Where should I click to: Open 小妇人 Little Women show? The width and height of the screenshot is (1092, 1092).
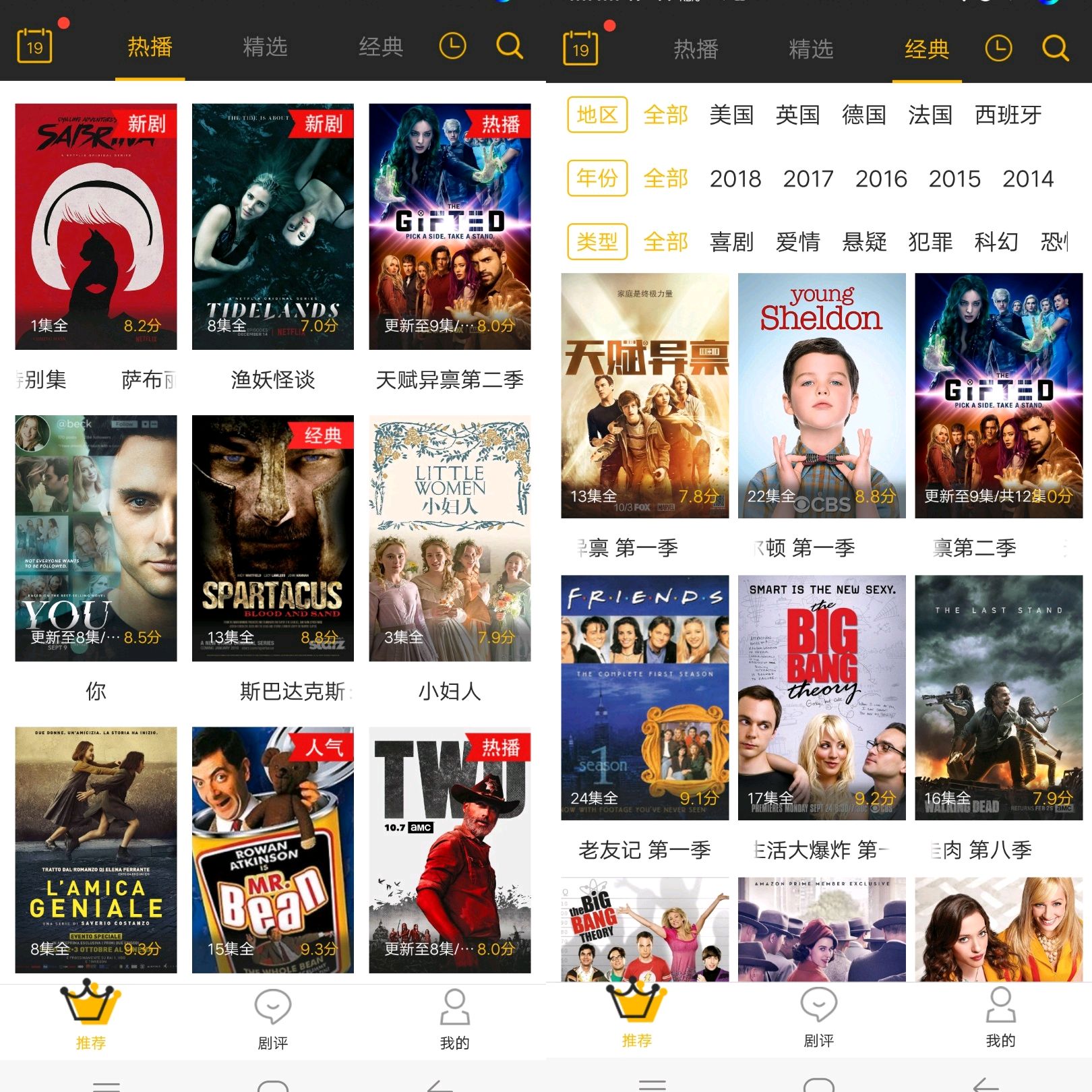(450, 538)
